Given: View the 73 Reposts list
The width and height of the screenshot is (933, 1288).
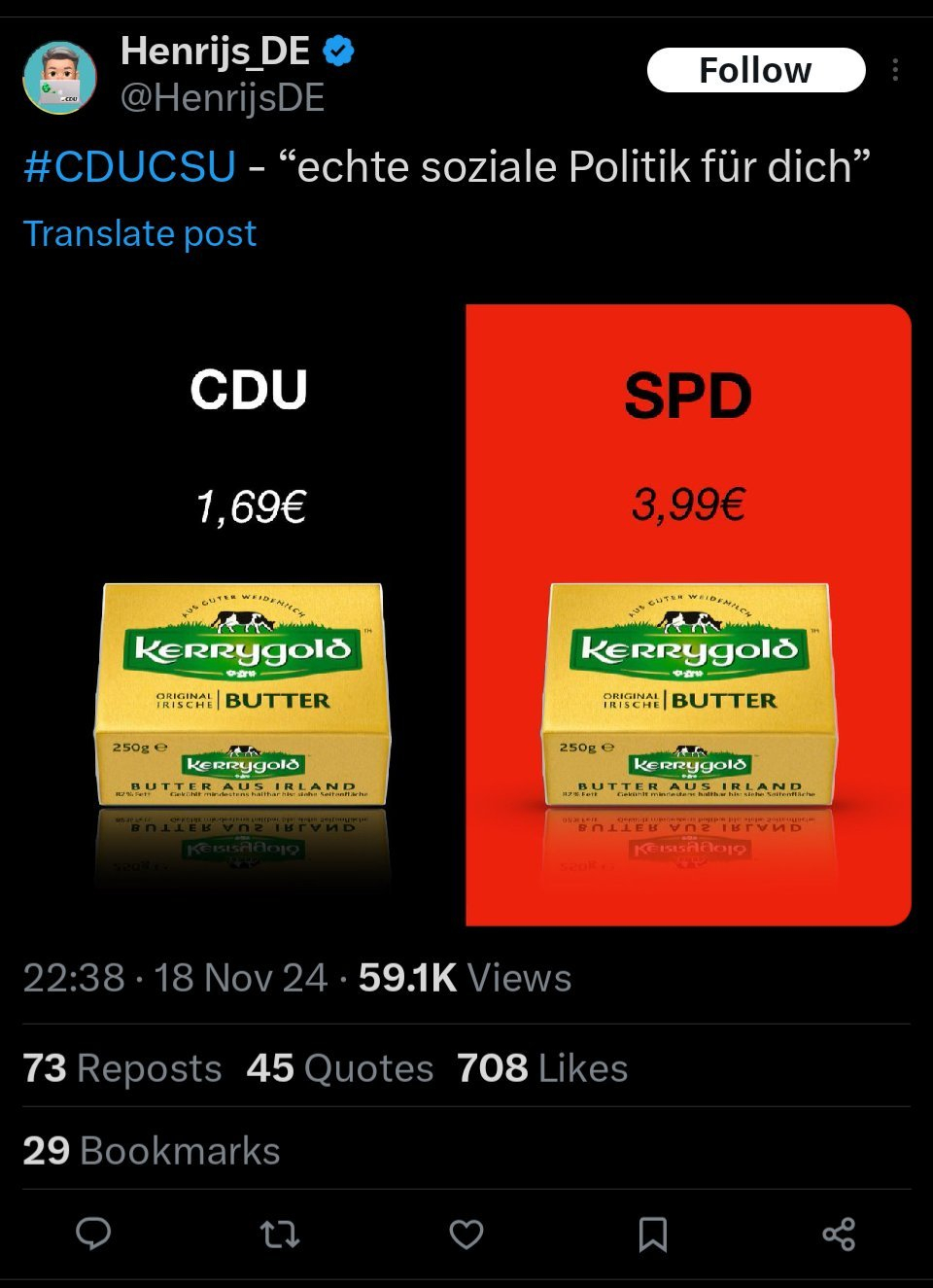Looking at the screenshot, I should [122, 1068].
